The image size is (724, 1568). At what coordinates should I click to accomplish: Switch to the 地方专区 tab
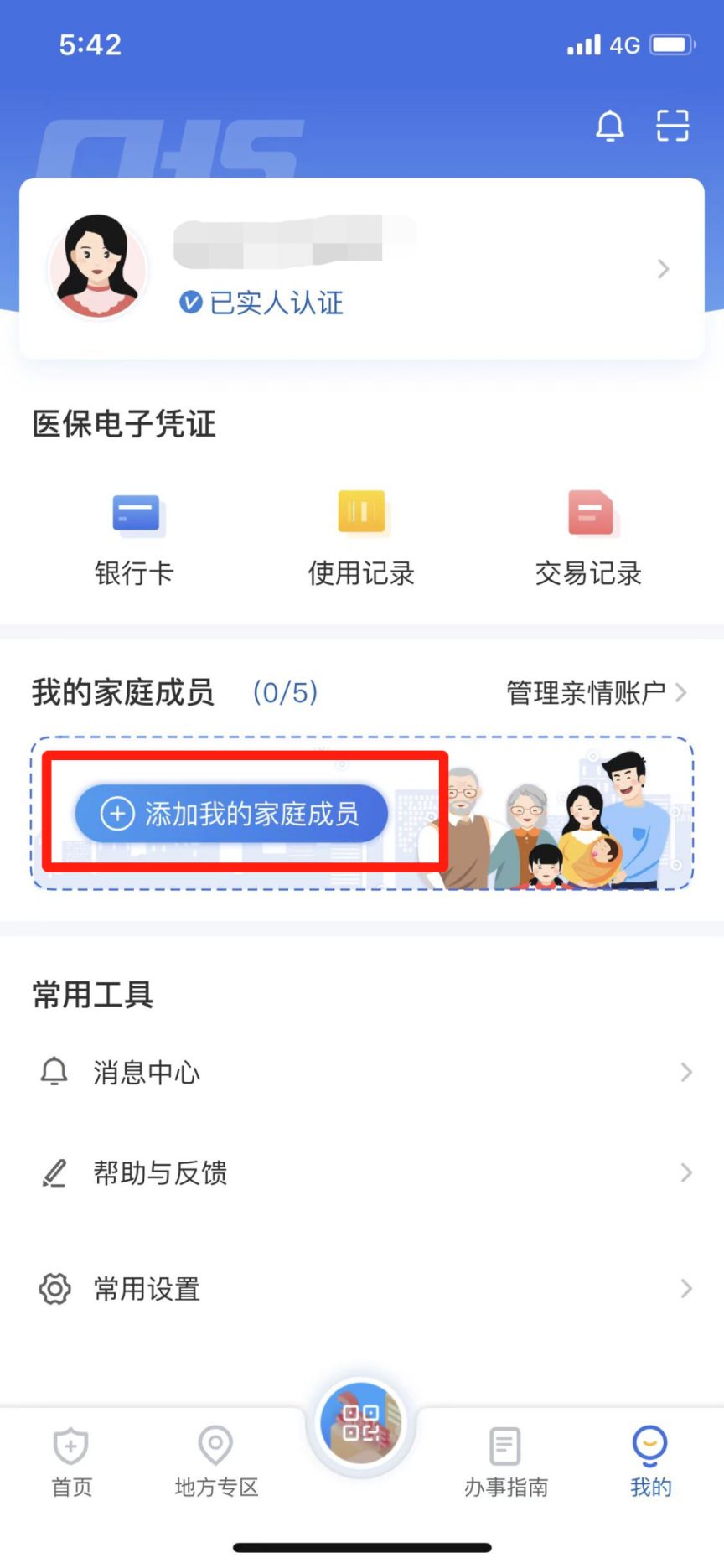pyautogui.click(x=216, y=1462)
